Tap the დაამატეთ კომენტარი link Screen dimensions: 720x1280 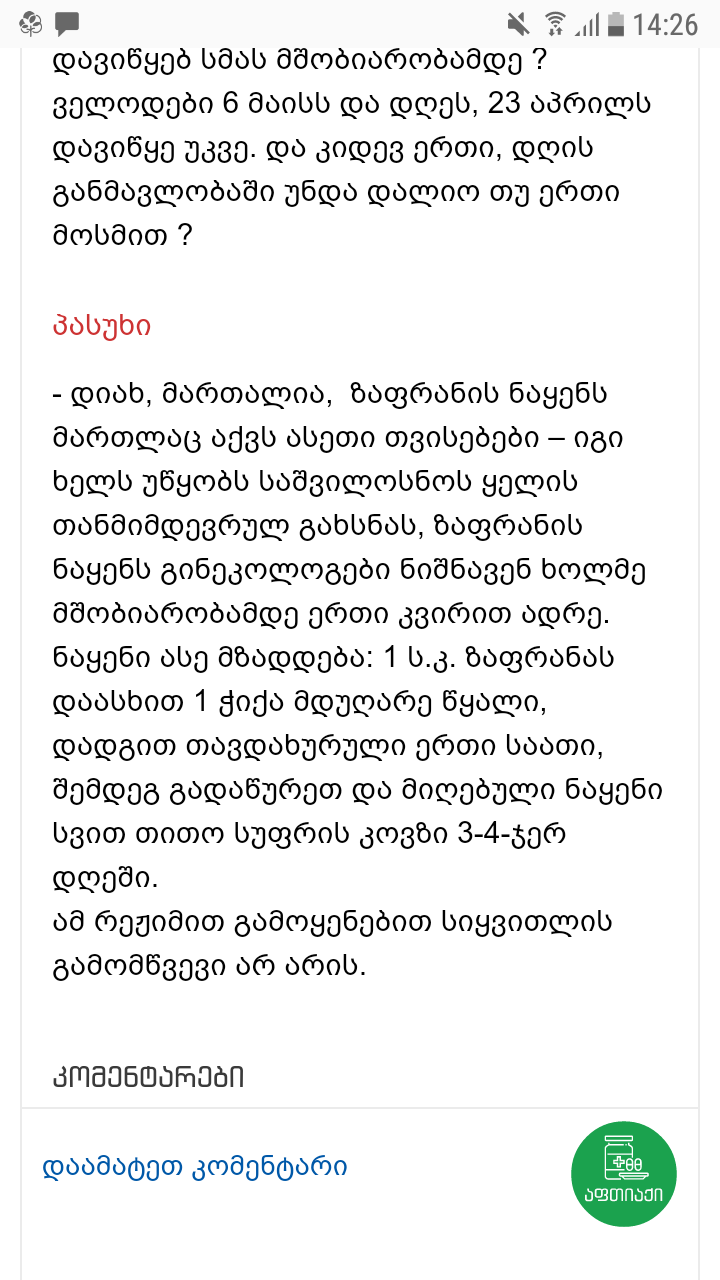195,1167
